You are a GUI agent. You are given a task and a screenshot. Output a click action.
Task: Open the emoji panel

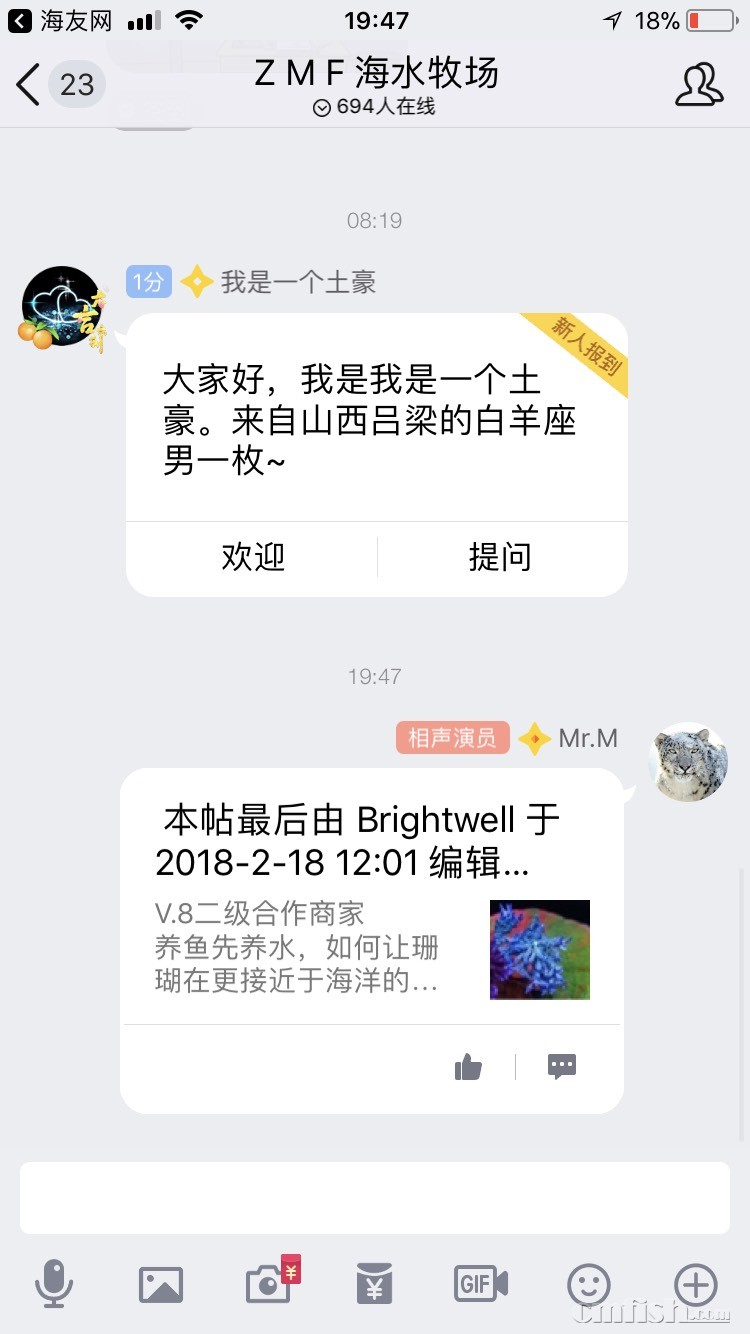(588, 1283)
